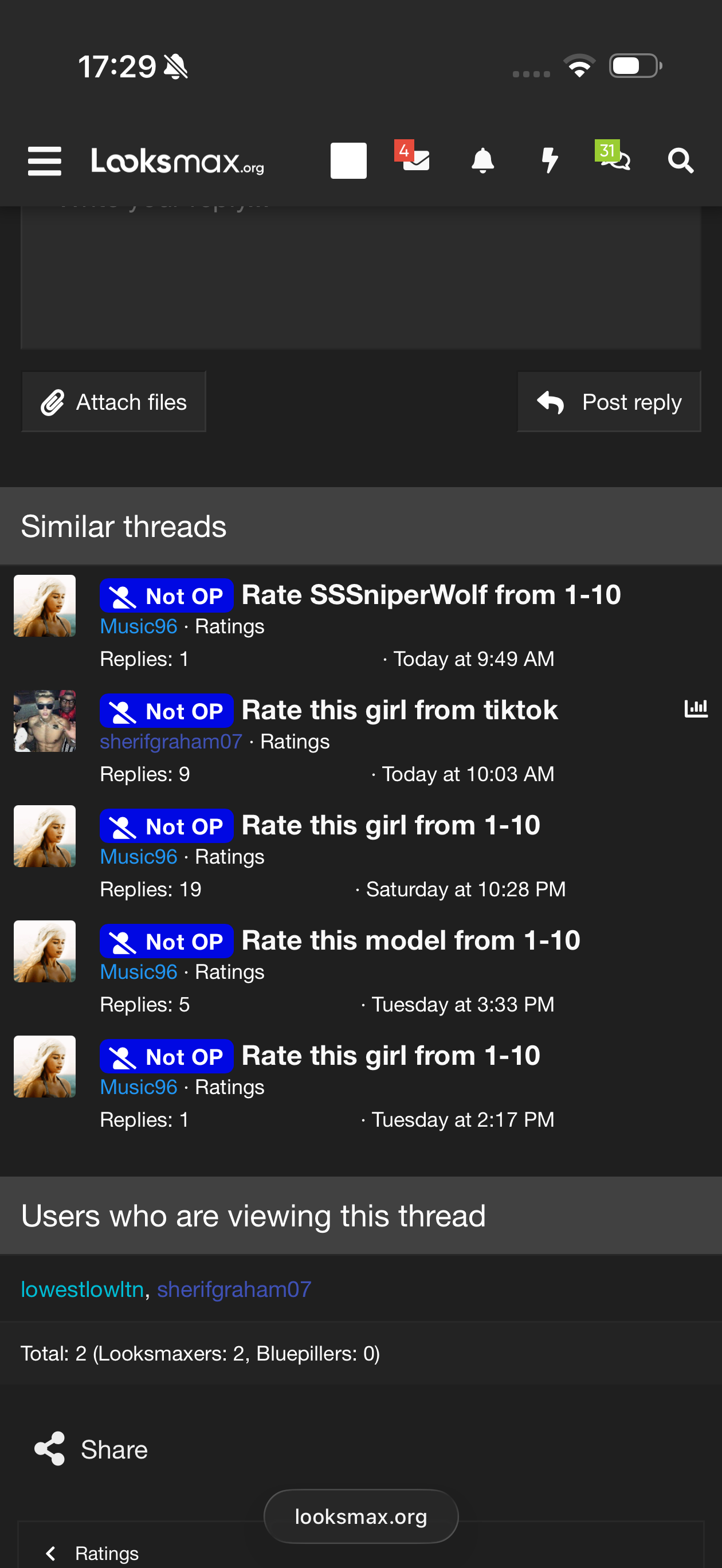The image size is (722, 1568).
Task: Focus the write your reply text box
Action: [361, 277]
